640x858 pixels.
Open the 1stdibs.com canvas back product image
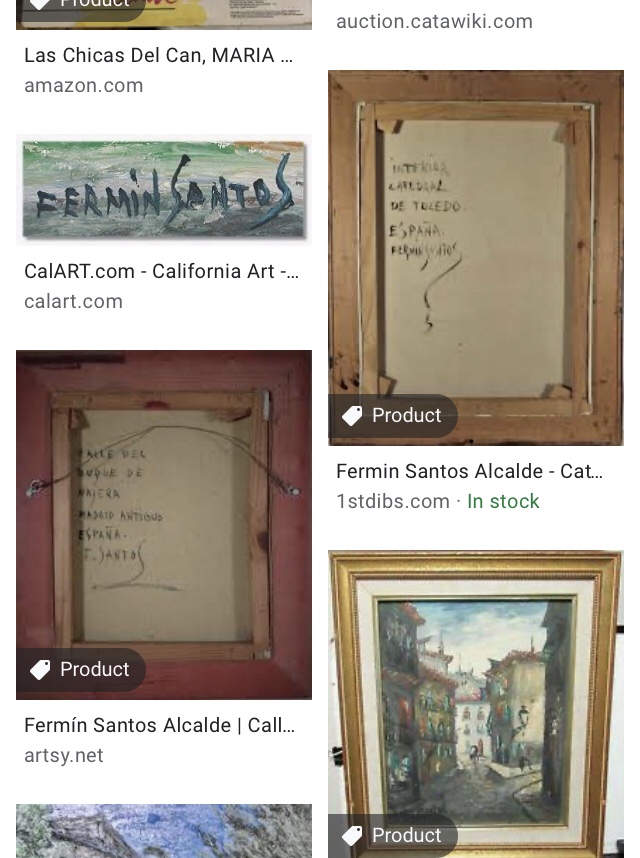[475, 257]
